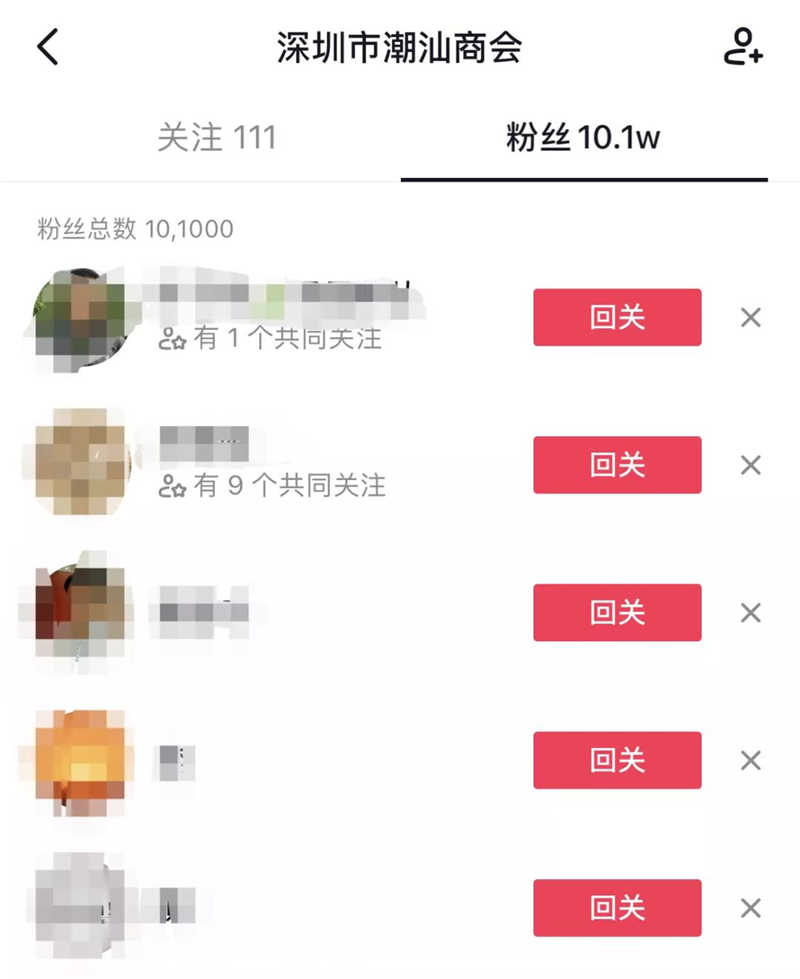Follow back the fan with 1 个共同关注

pos(617,318)
